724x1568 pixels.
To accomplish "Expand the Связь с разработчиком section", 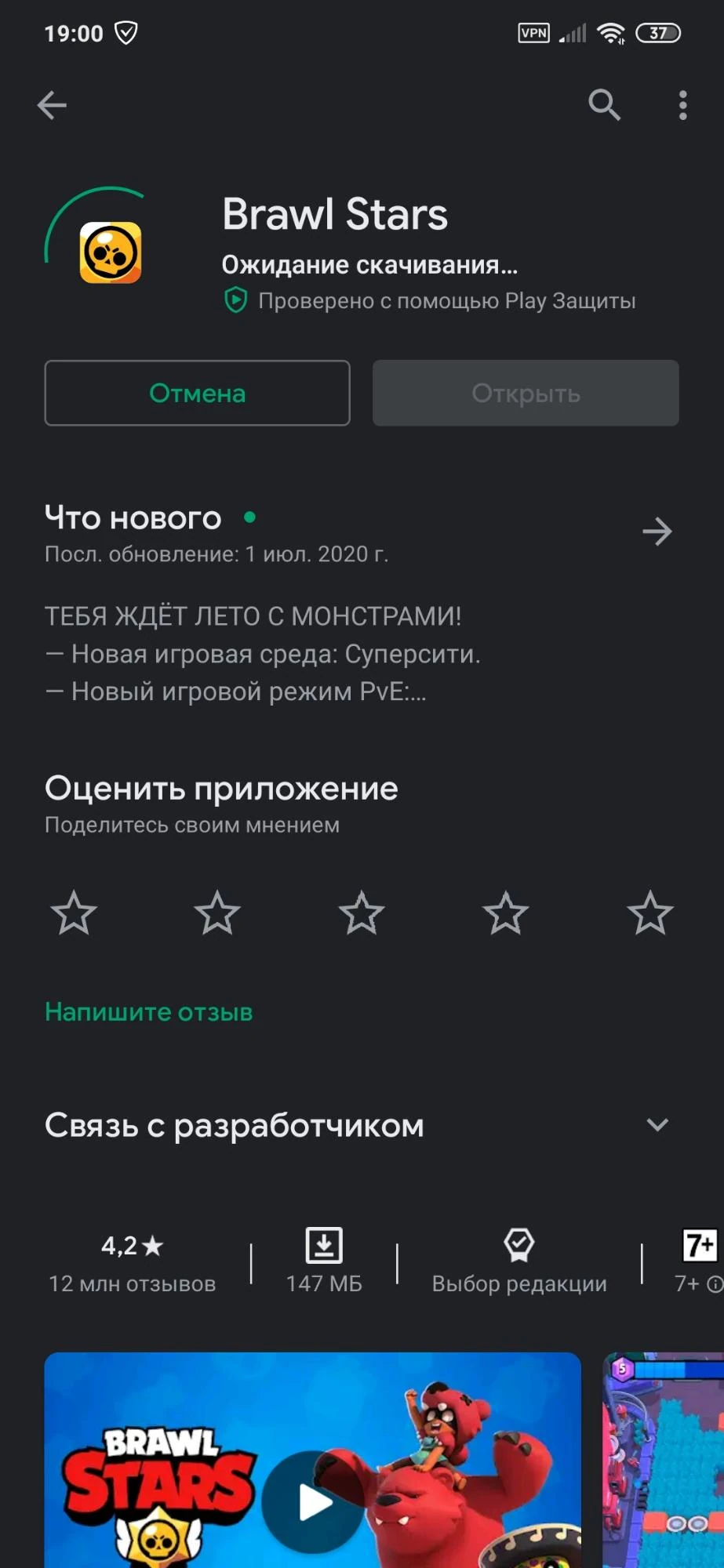I will (x=657, y=1125).
